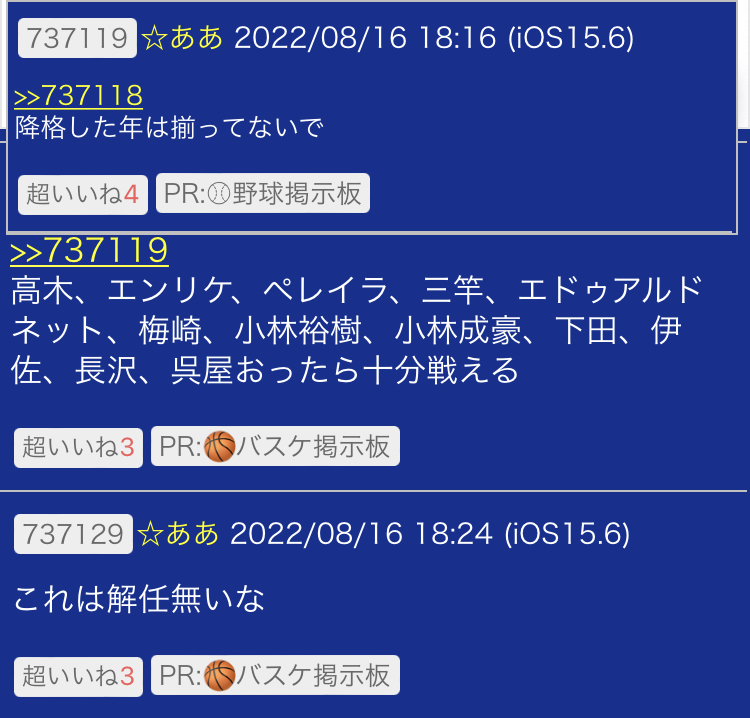This screenshot has width=750, height=718.
Task: Open ☆ああ user on post 737119
Action: [x=182, y=39]
